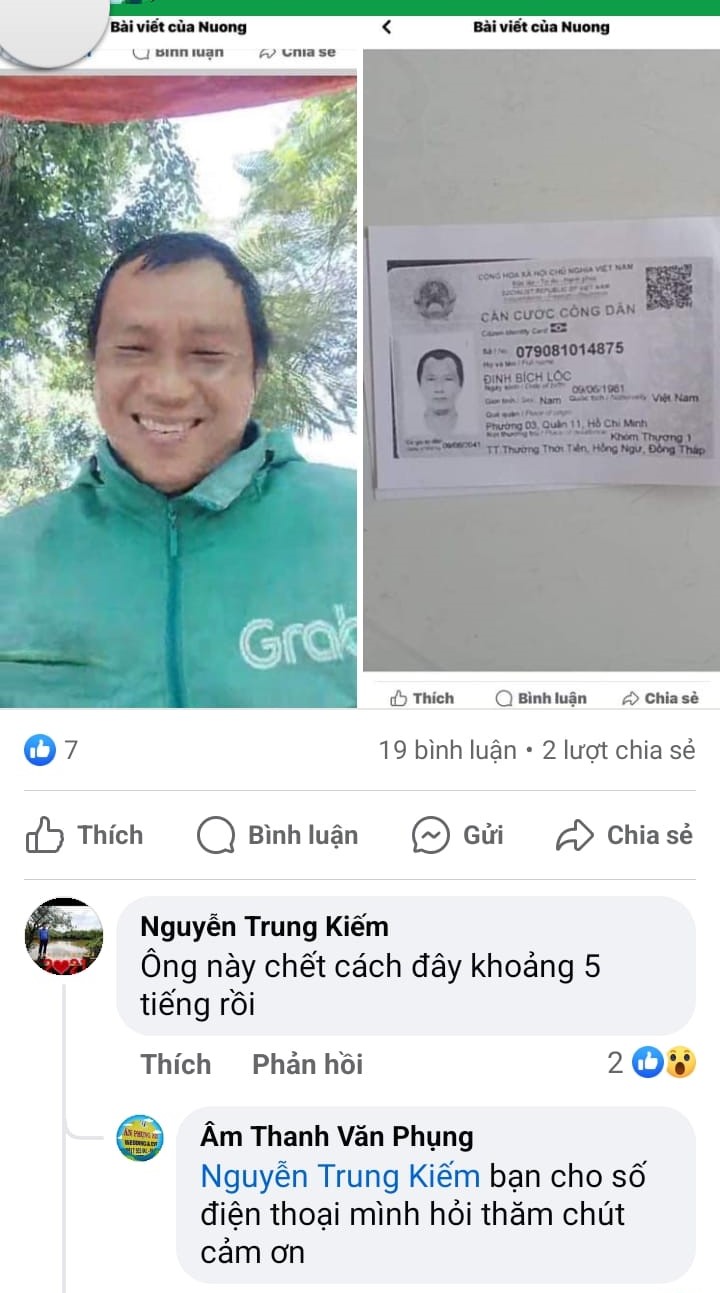Share the post with Chia sẻ
The image size is (720, 1293).
tap(625, 835)
